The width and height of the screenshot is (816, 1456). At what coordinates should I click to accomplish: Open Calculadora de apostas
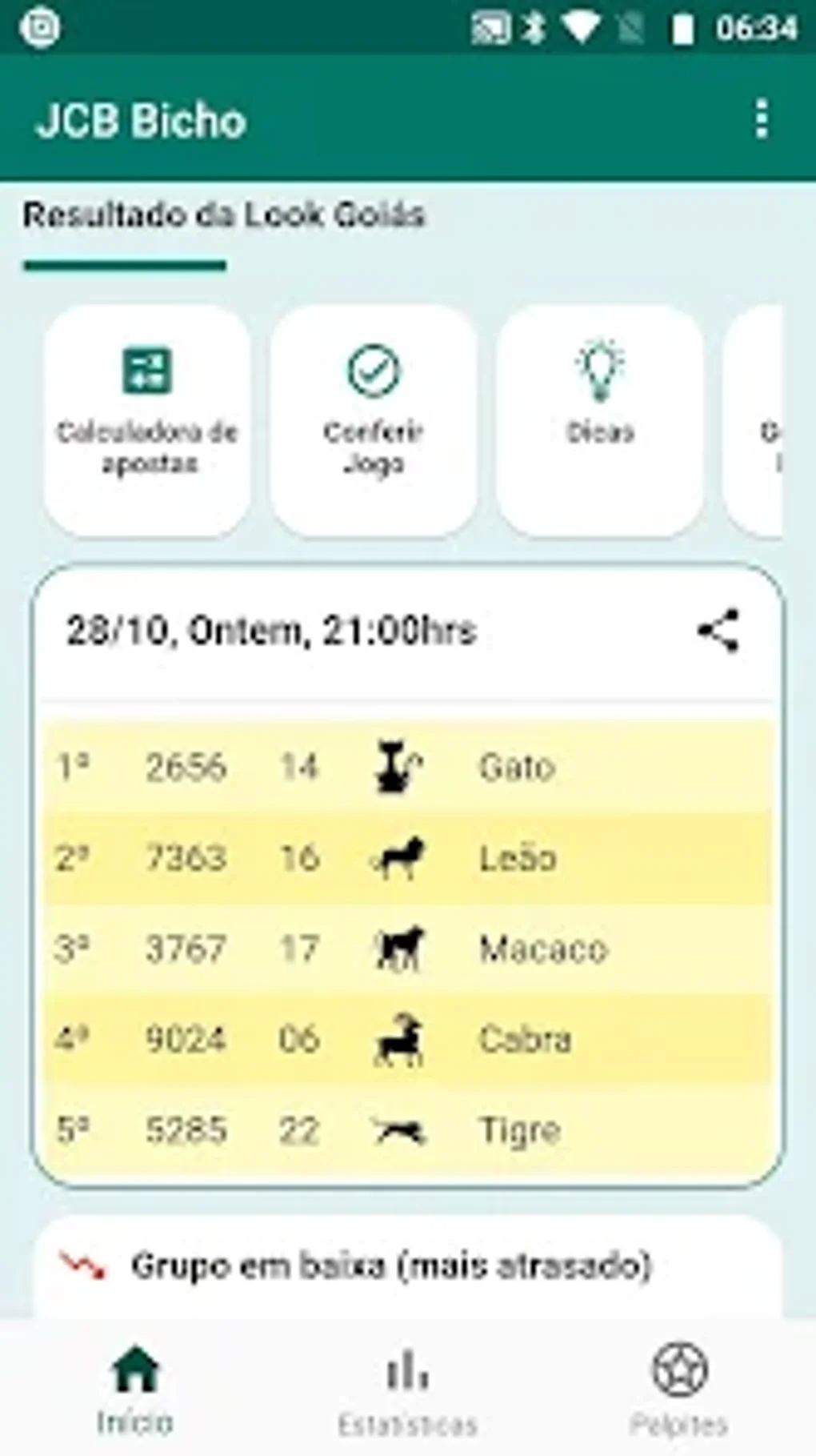[x=147, y=420]
